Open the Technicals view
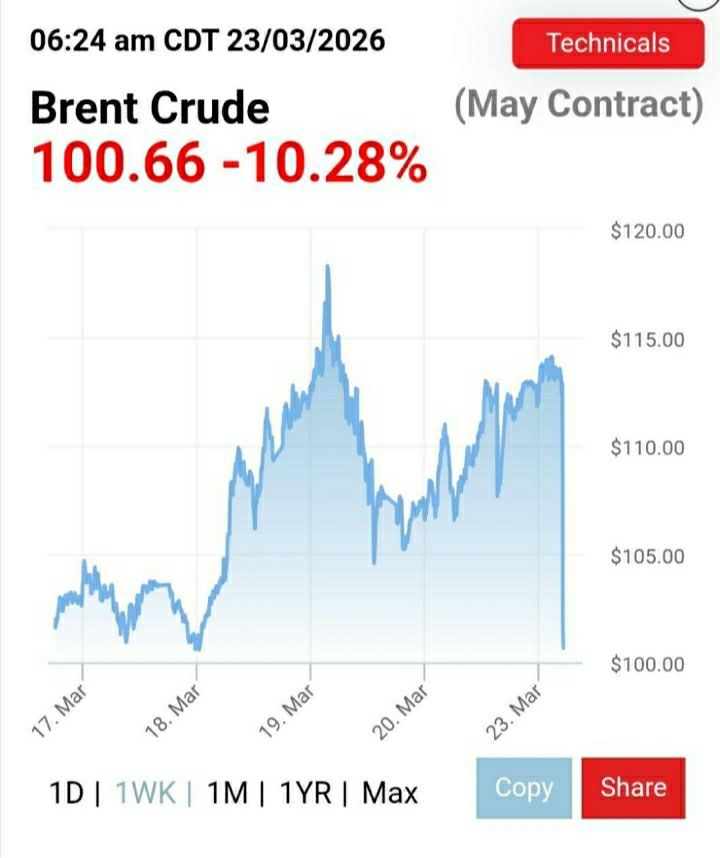The image size is (720, 858). point(607,43)
